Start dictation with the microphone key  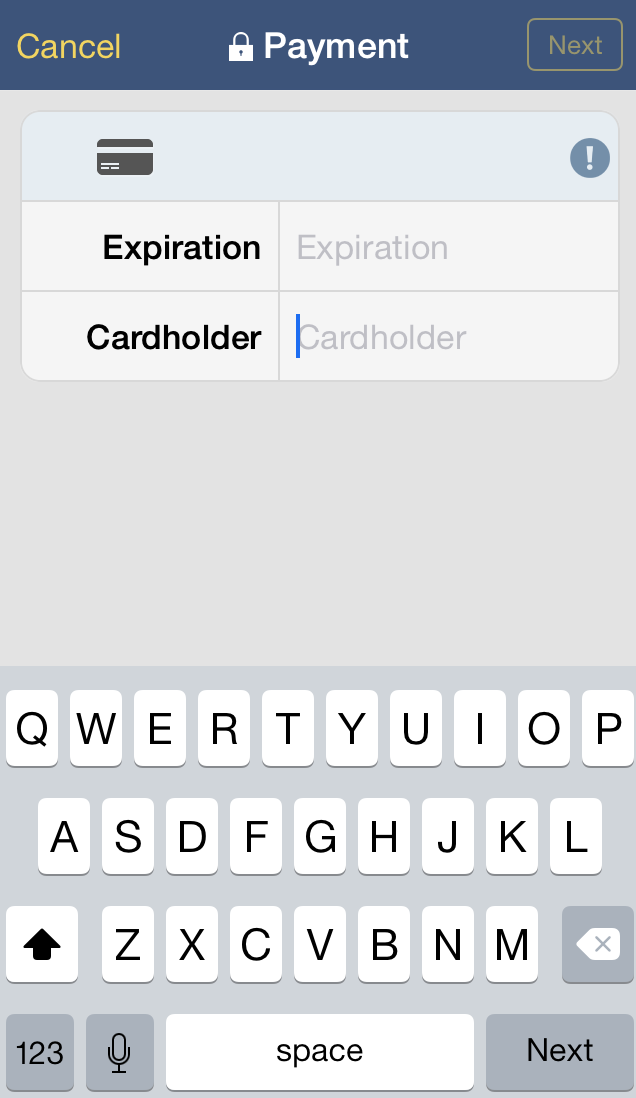[120, 1052]
